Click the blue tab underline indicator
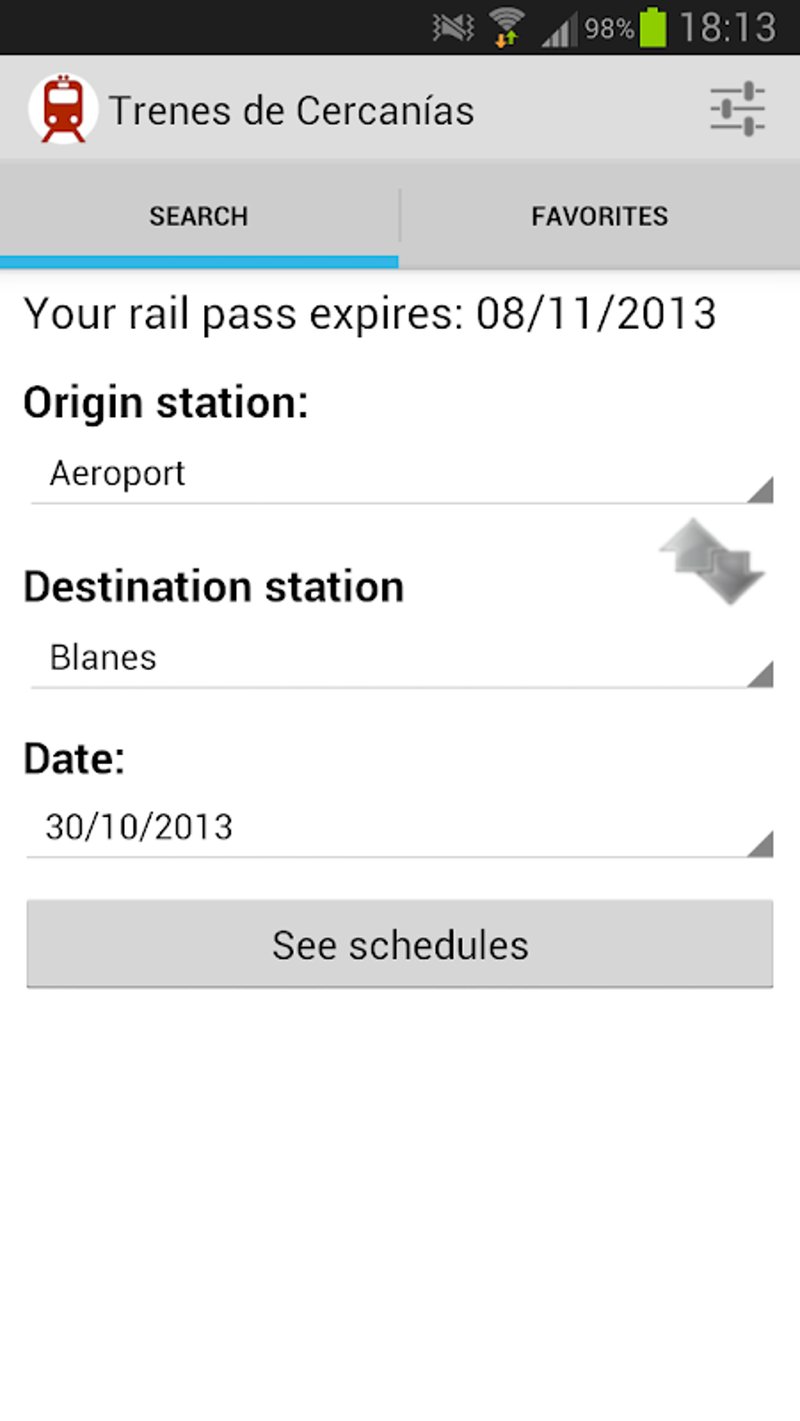Image resolution: width=800 pixels, height=1421 pixels. click(198, 260)
